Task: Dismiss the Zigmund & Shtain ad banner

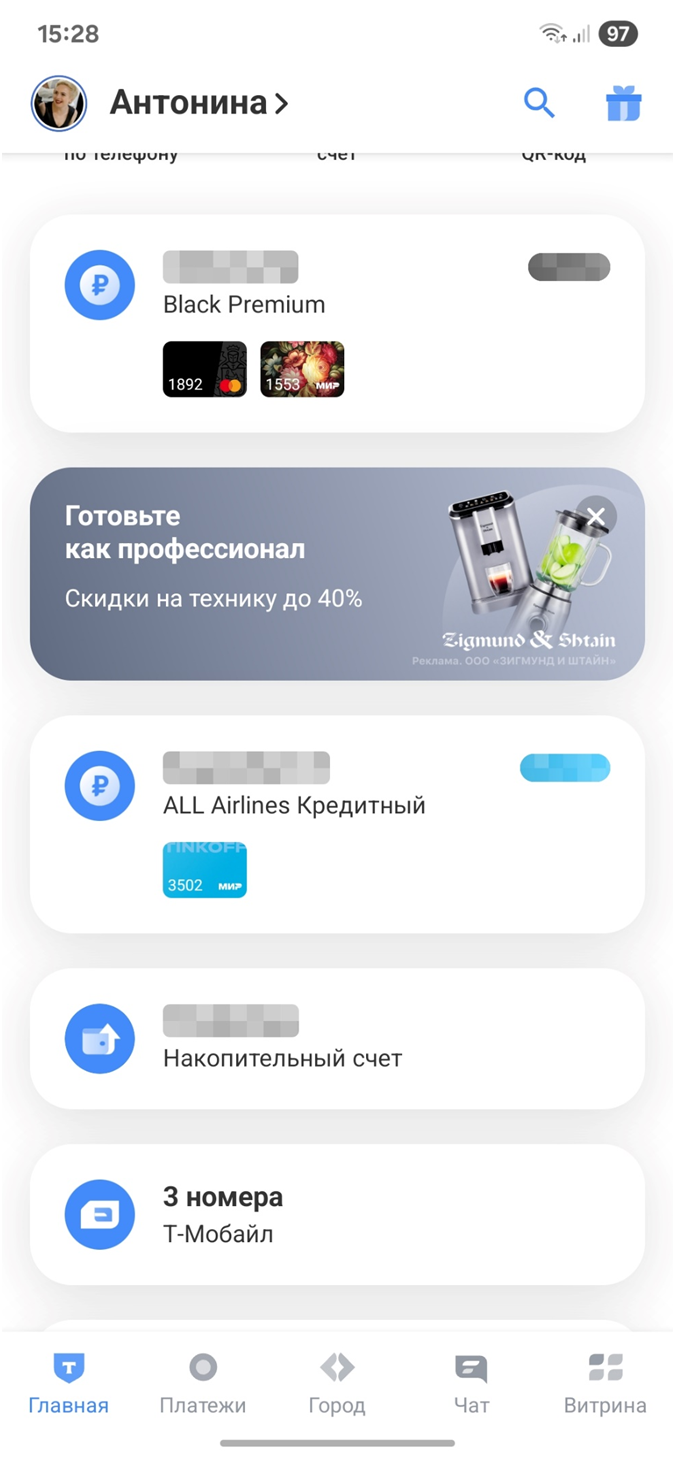Action: pos(596,517)
